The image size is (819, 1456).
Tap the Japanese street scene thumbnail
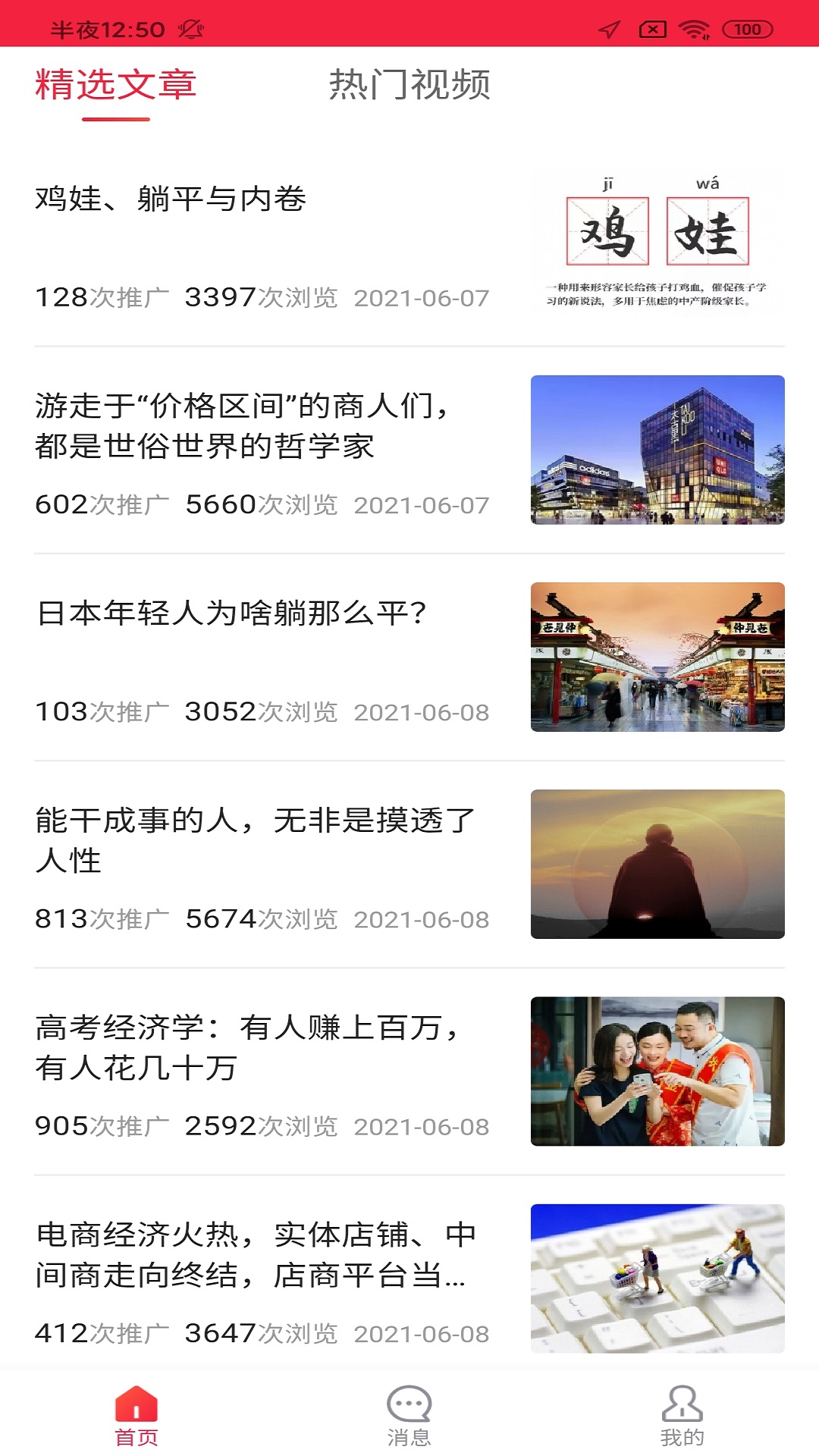658,658
